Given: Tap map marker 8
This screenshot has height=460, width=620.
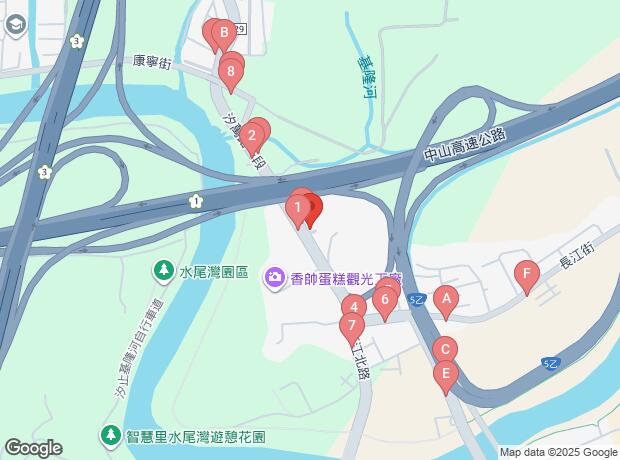Looking at the screenshot, I should (x=232, y=72).
